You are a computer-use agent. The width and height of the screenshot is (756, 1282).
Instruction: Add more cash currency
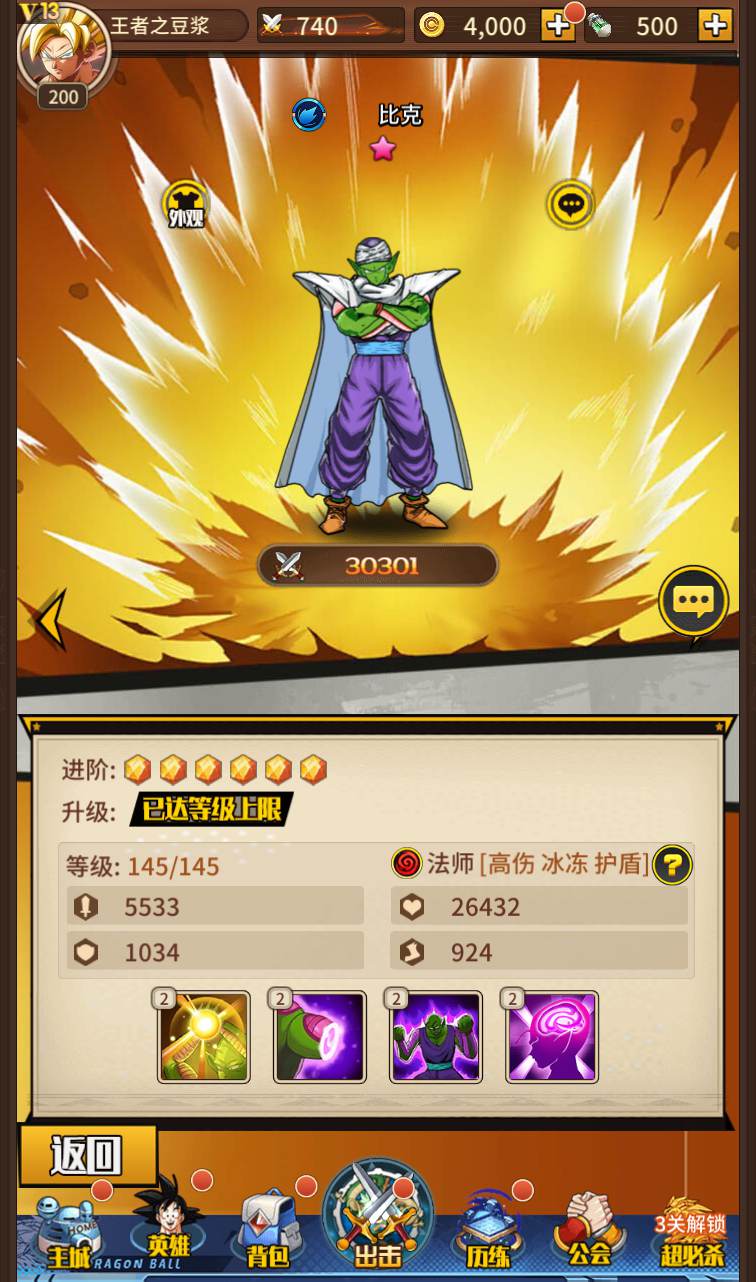[715, 25]
